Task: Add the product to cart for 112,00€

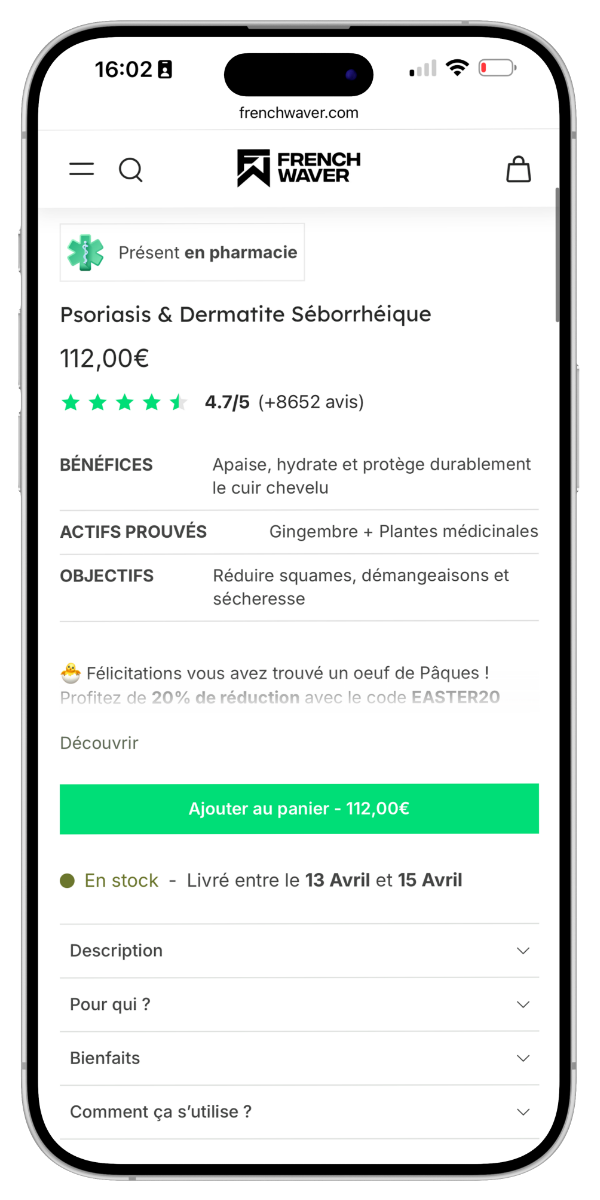Action: [299, 809]
